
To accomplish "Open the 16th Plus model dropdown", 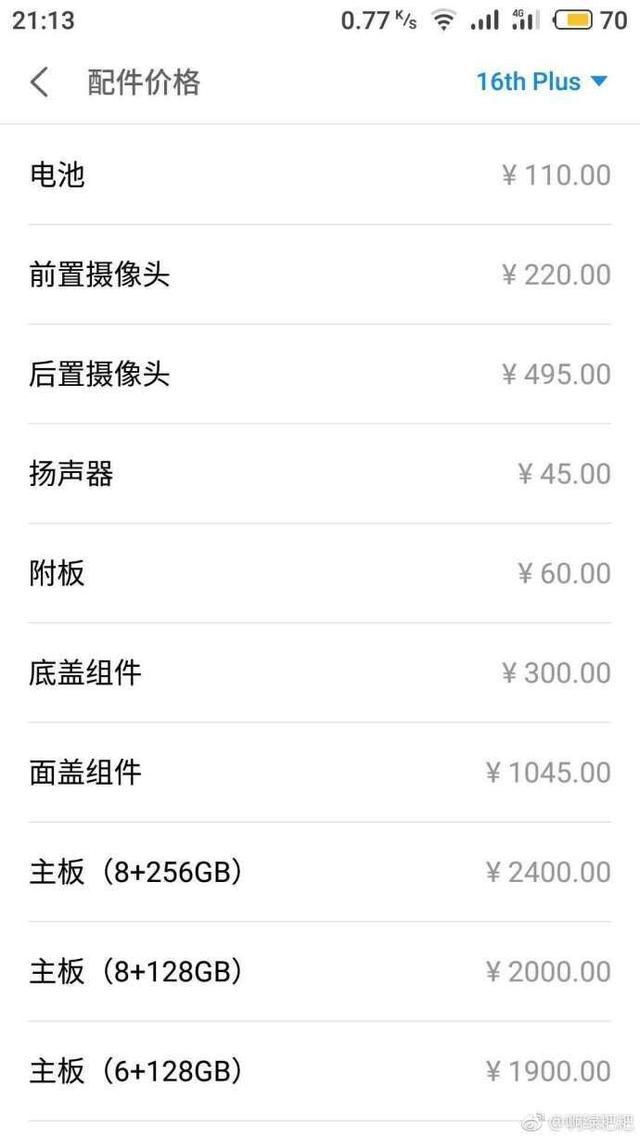I will coord(541,82).
